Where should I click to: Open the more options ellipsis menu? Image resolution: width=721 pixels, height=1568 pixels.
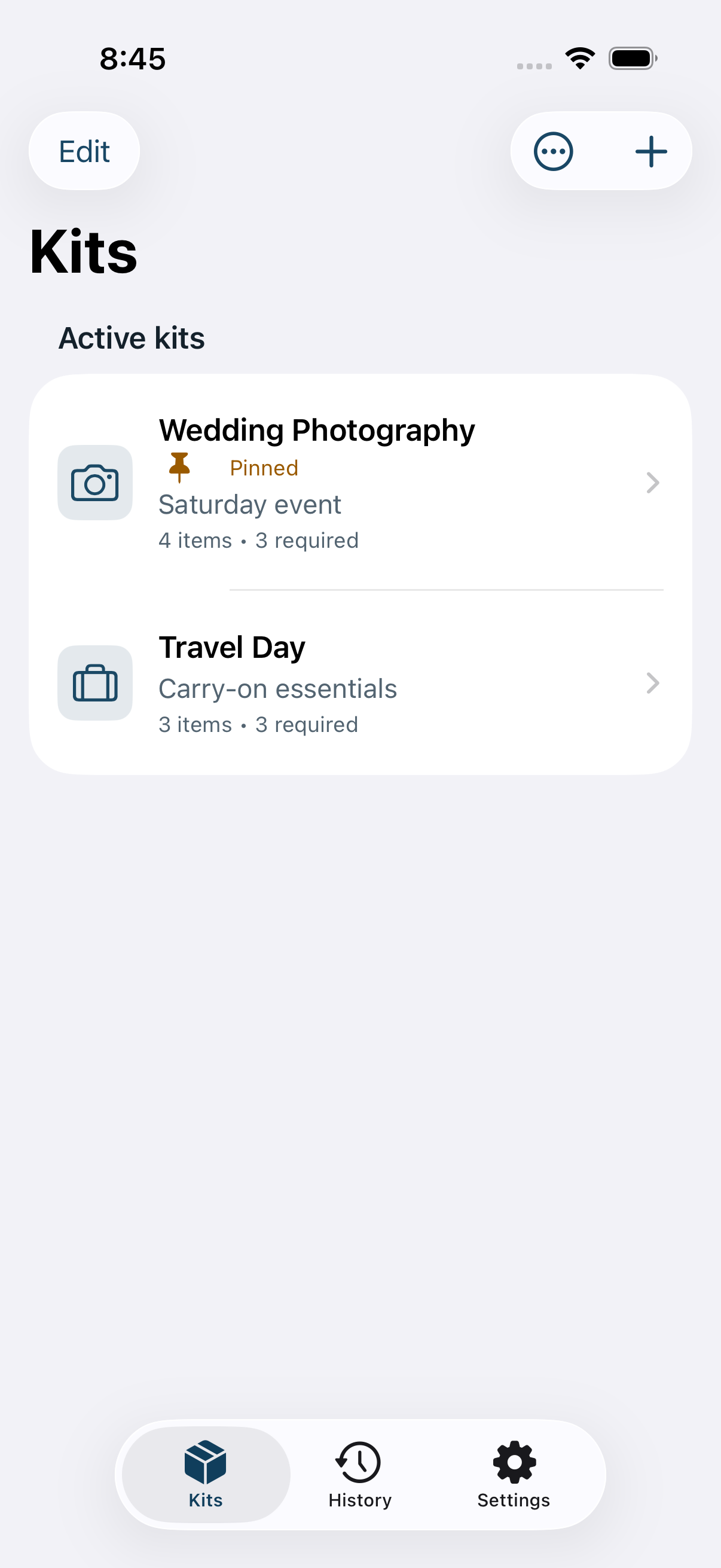click(553, 151)
